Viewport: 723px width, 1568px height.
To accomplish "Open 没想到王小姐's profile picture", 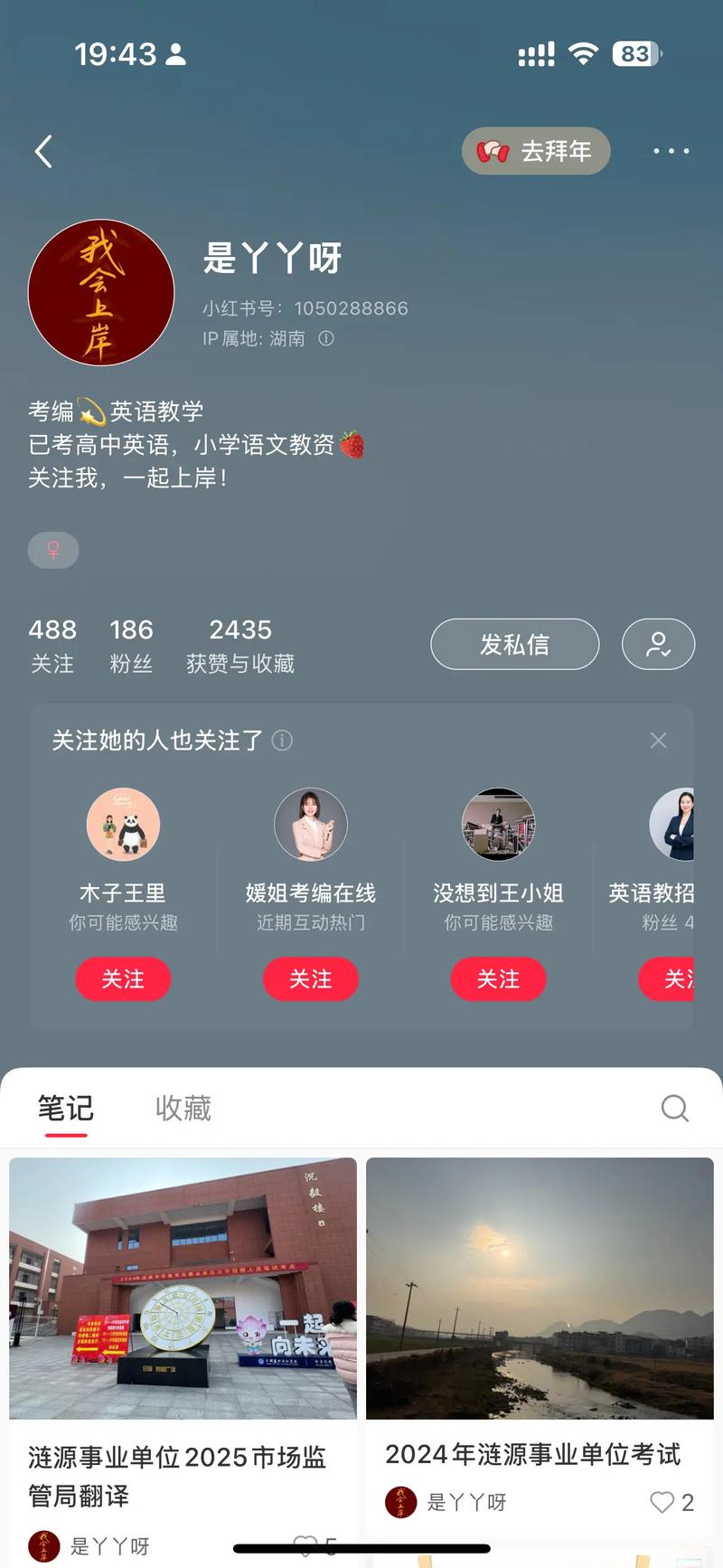I will pos(498,824).
